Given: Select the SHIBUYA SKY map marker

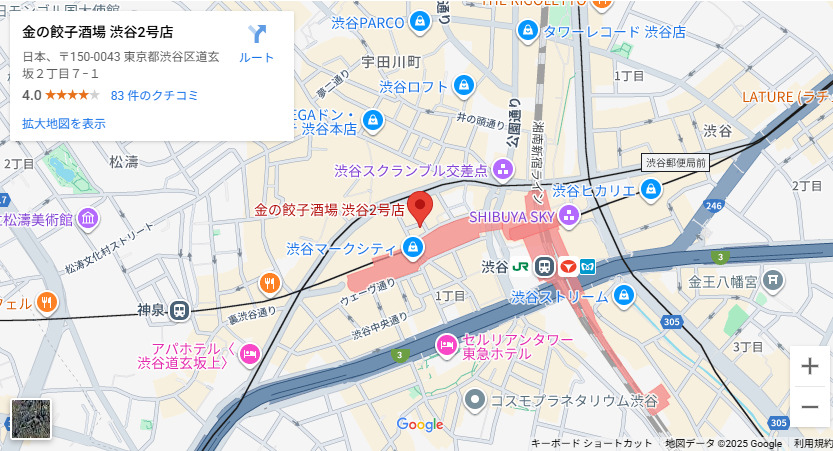Looking at the screenshot, I should click(x=569, y=216).
